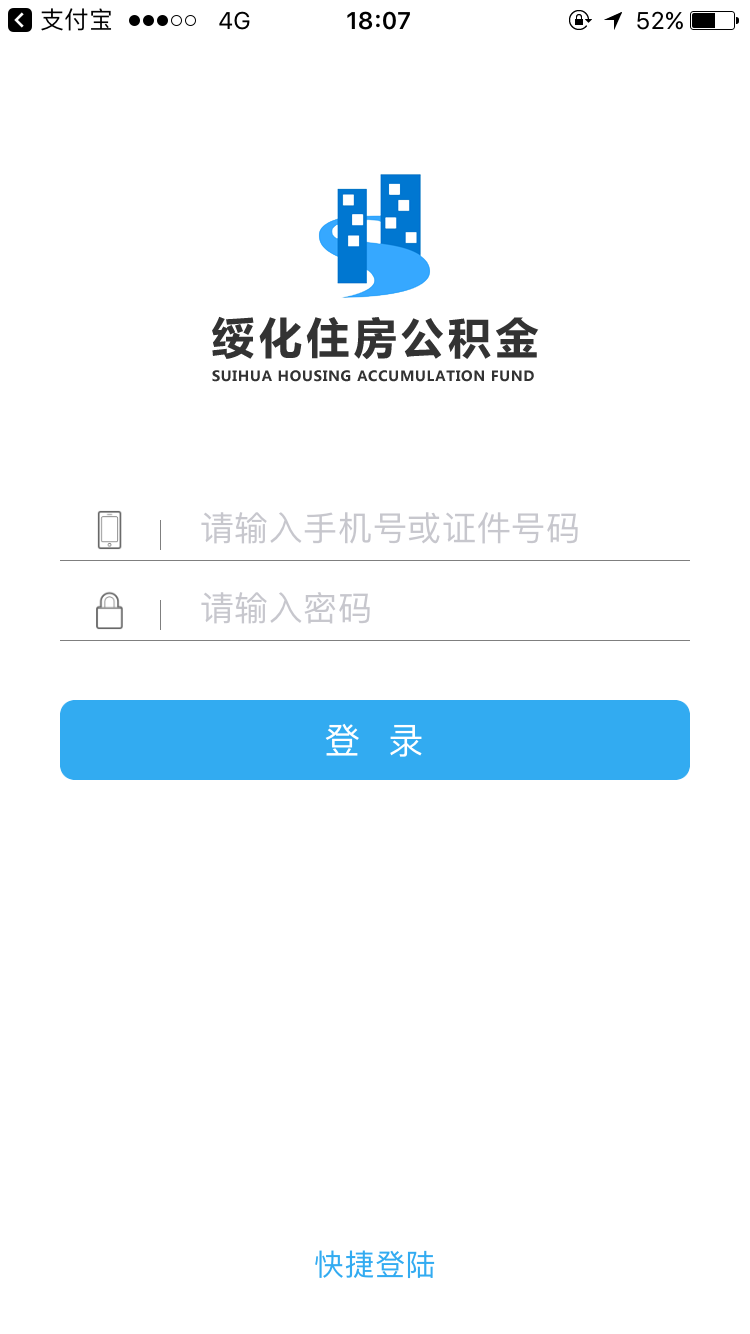
Task: Open 快捷登陆 quick login
Action: (375, 1264)
